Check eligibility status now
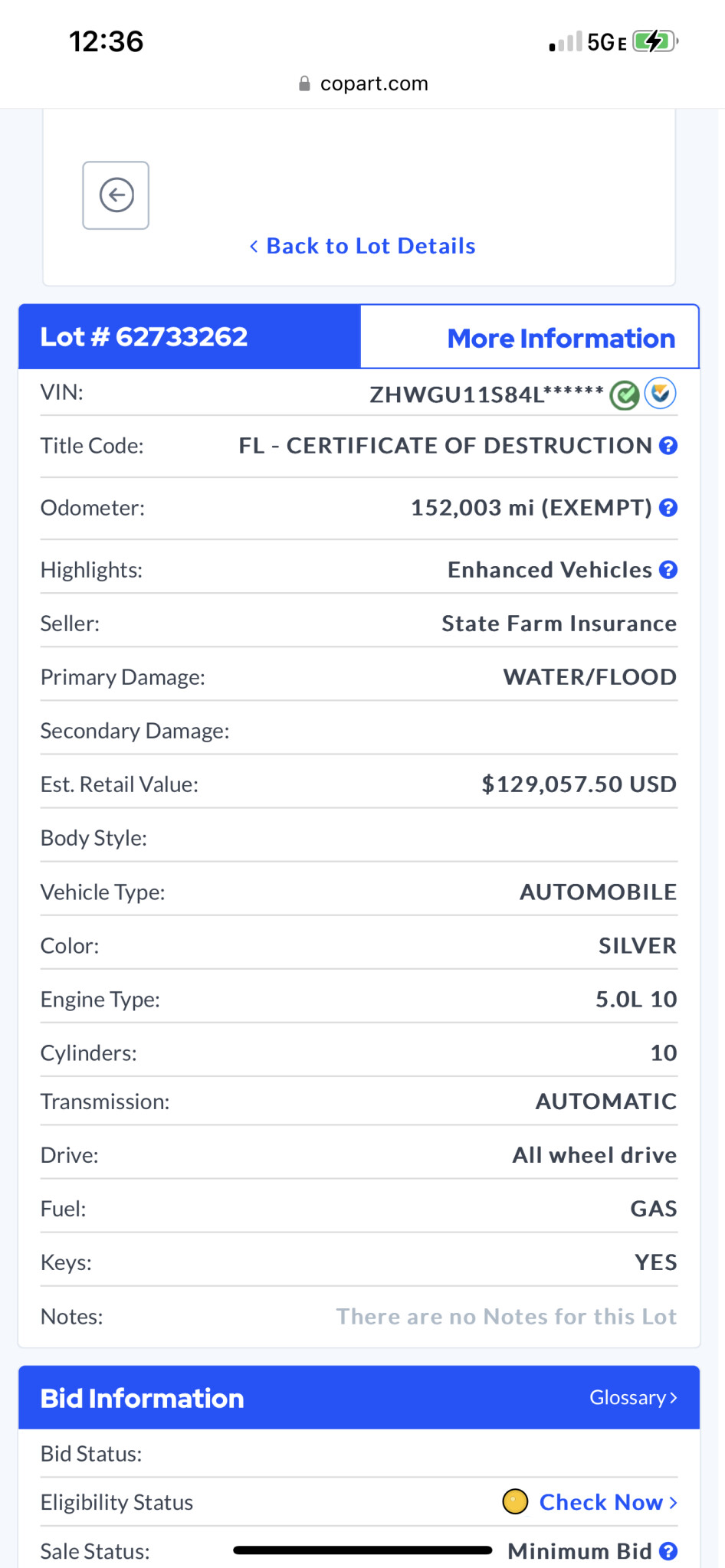 (x=609, y=1502)
